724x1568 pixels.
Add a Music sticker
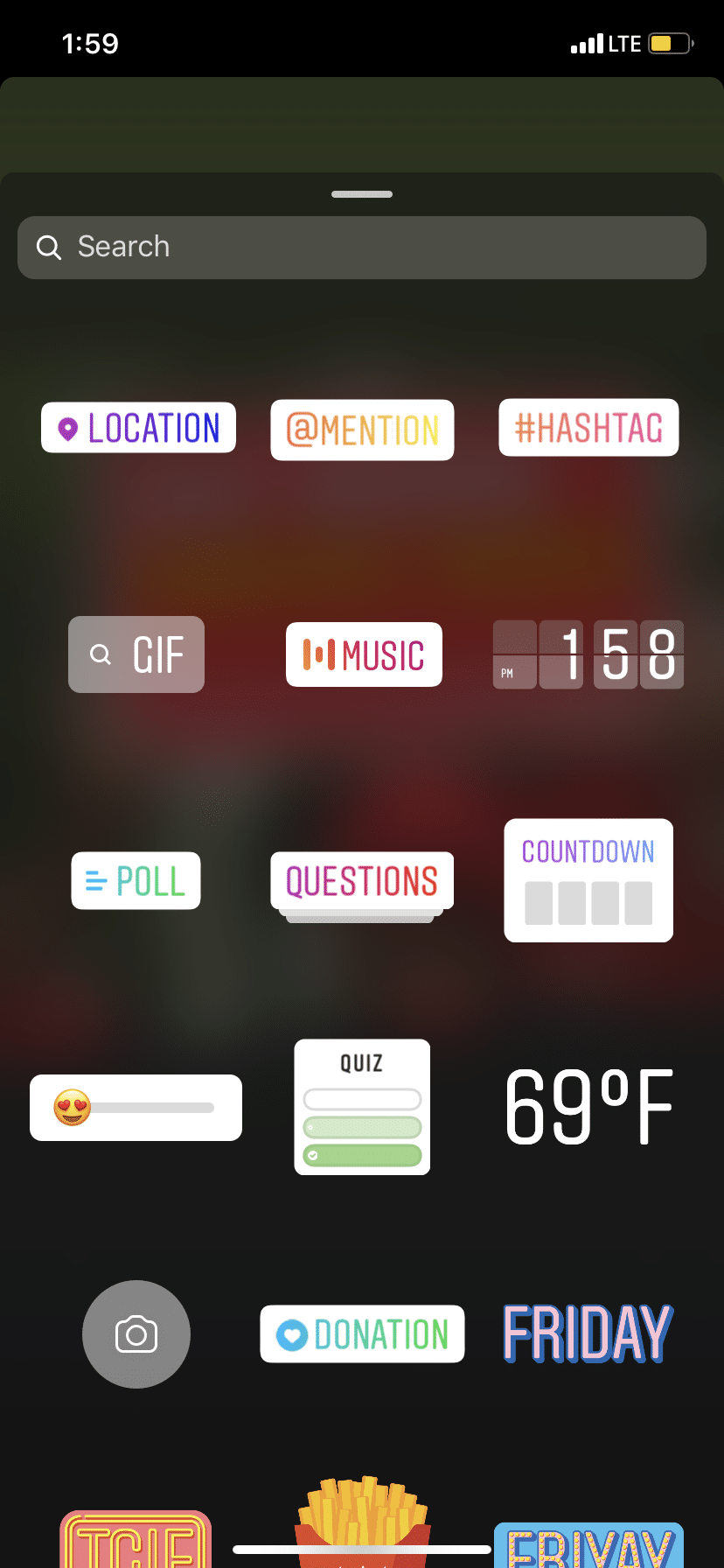364,654
